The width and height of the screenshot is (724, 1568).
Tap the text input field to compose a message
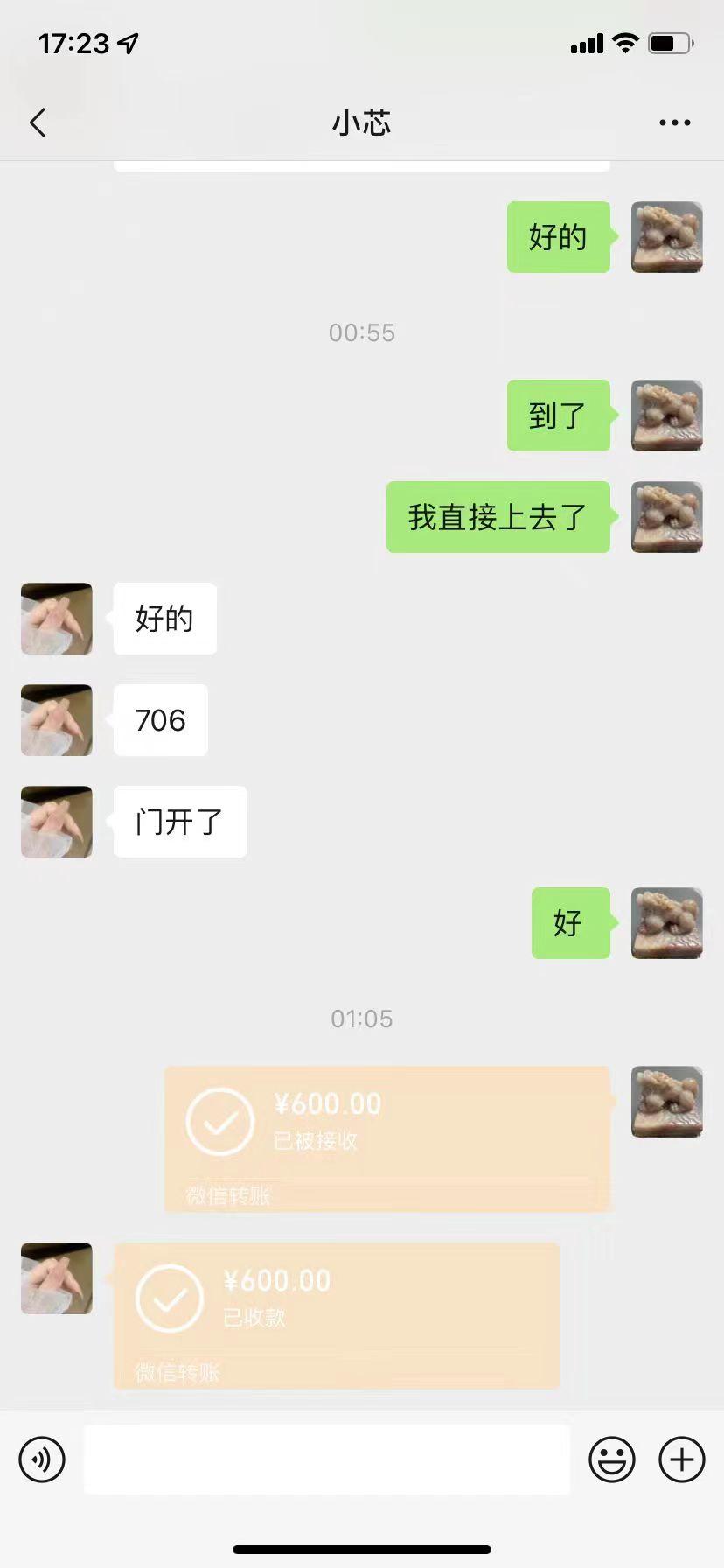[x=328, y=1459]
